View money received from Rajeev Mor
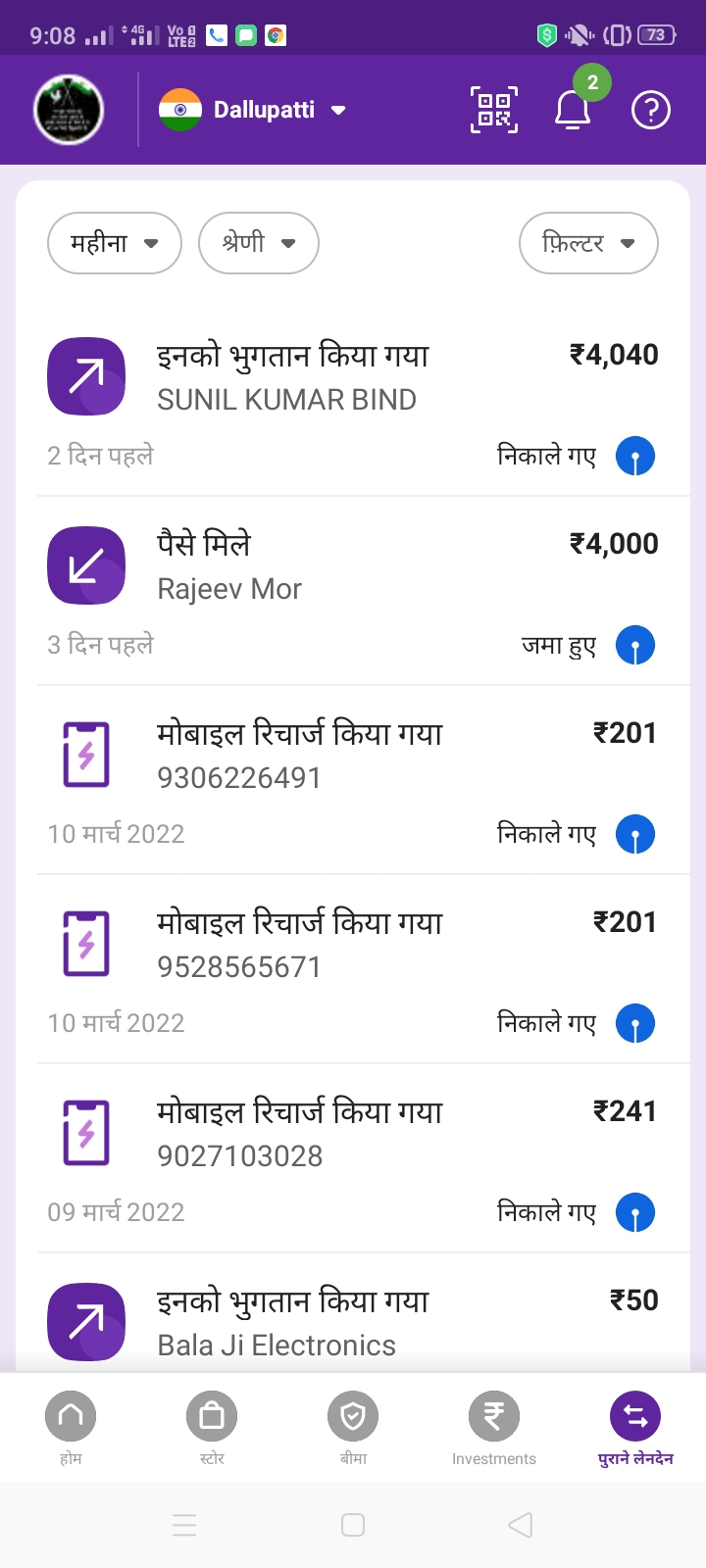The height and width of the screenshot is (1568, 706). point(353,591)
